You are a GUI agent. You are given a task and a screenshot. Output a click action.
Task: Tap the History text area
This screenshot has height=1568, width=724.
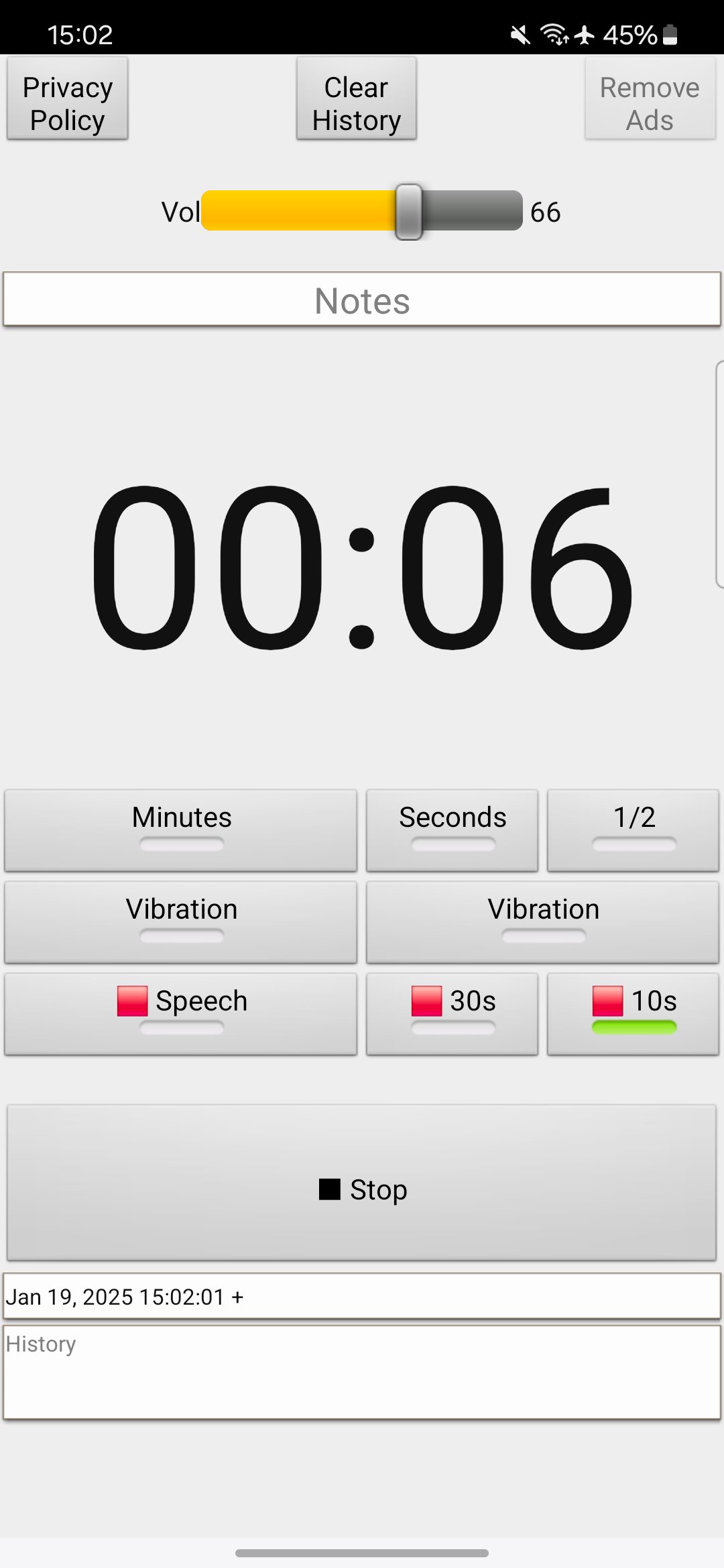[362, 1372]
